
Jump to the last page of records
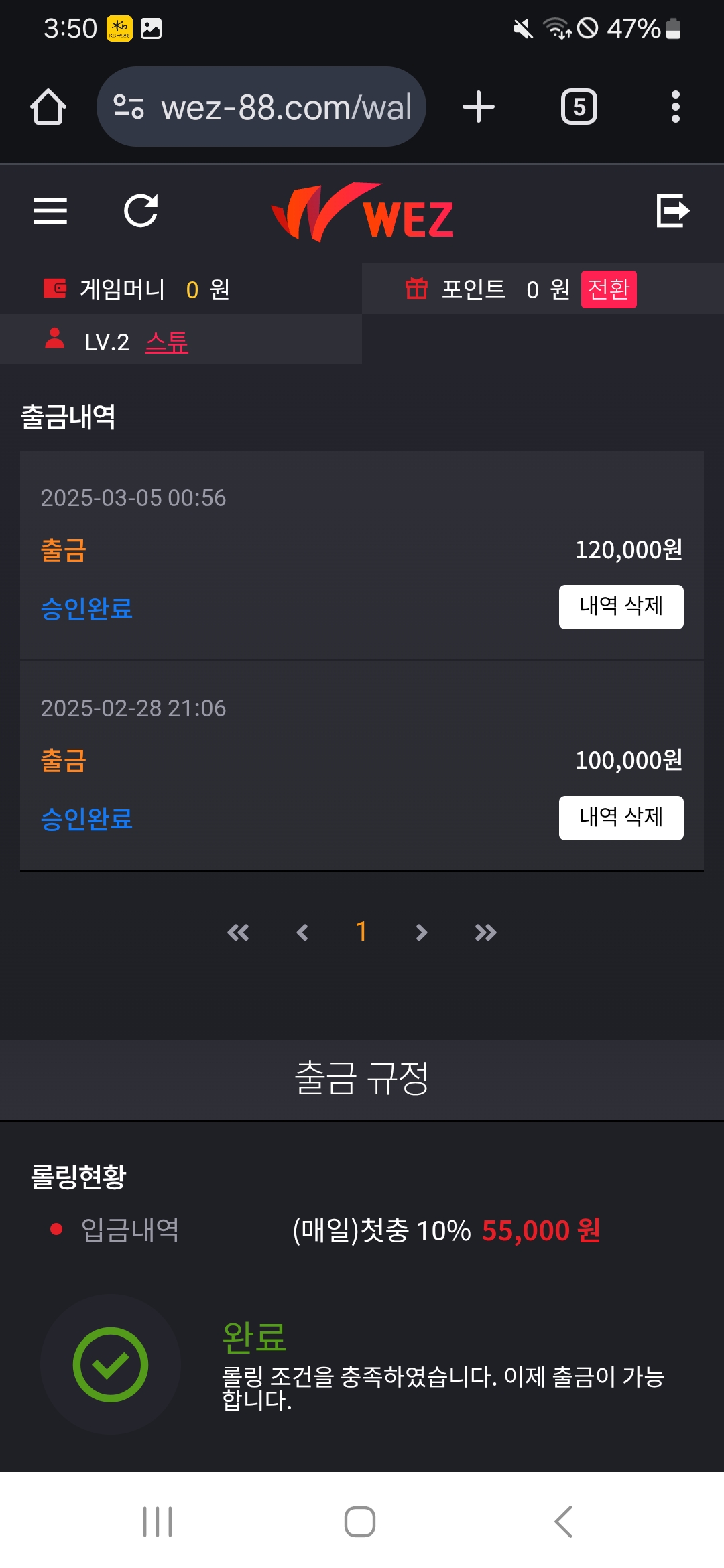(x=485, y=932)
